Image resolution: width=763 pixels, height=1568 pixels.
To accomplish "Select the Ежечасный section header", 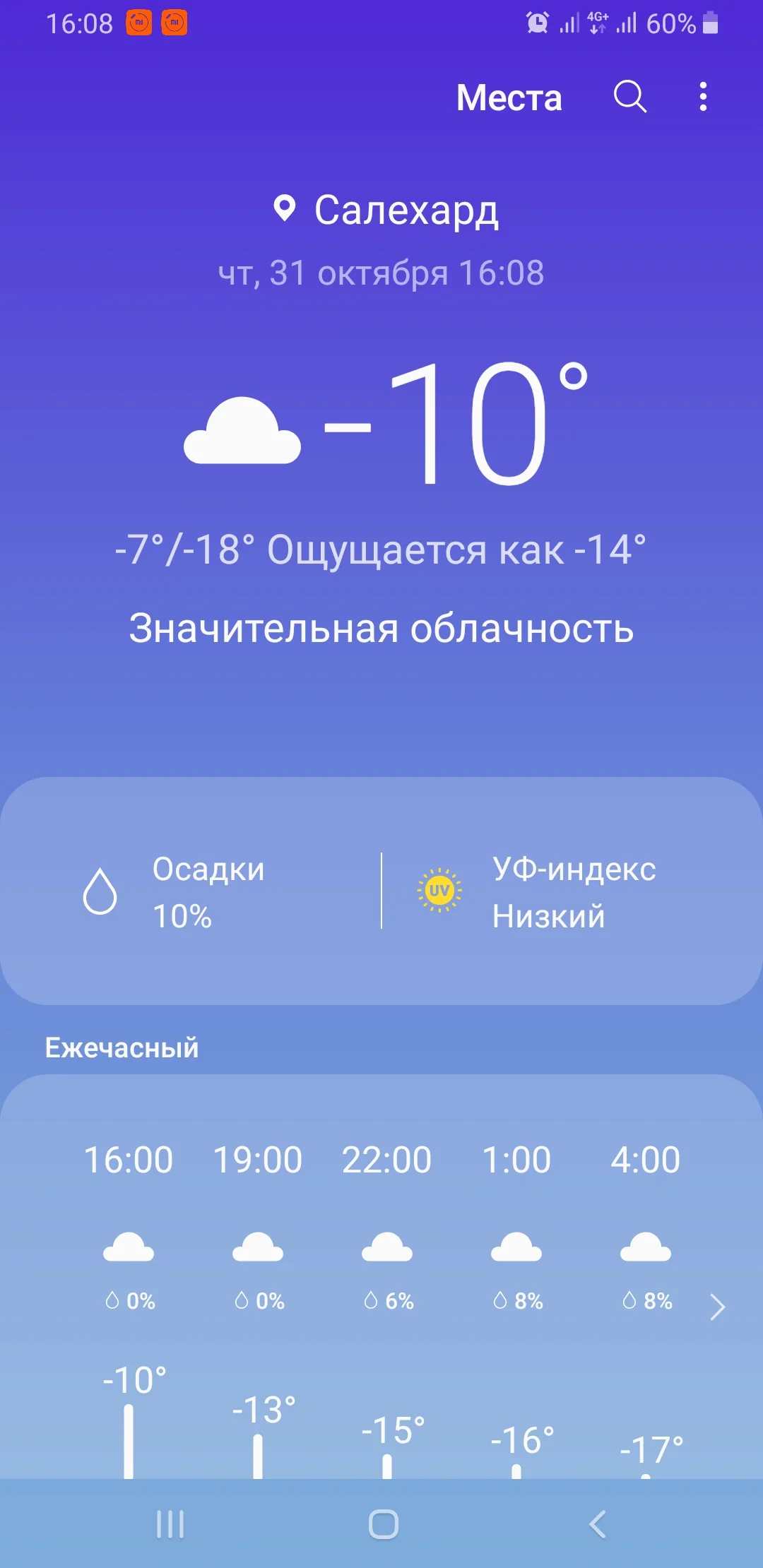I will click(x=120, y=1047).
